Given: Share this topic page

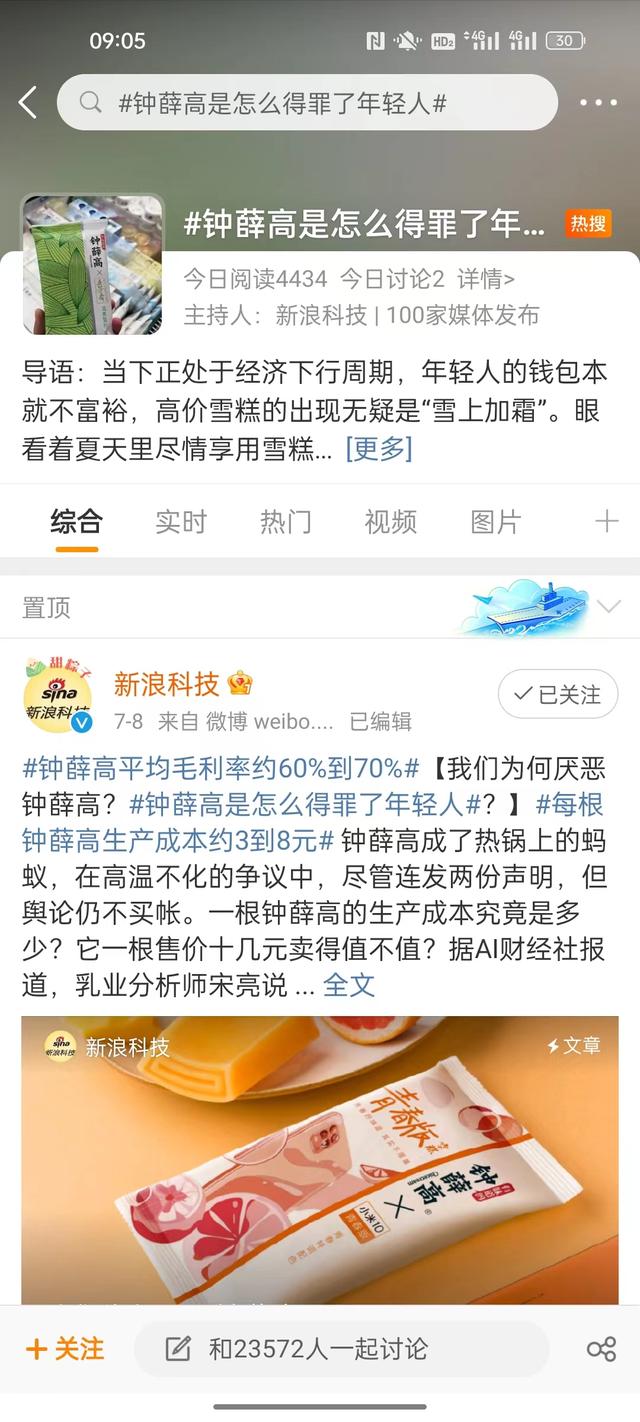Looking at the screenshot, I should (x=601, y=1349).
